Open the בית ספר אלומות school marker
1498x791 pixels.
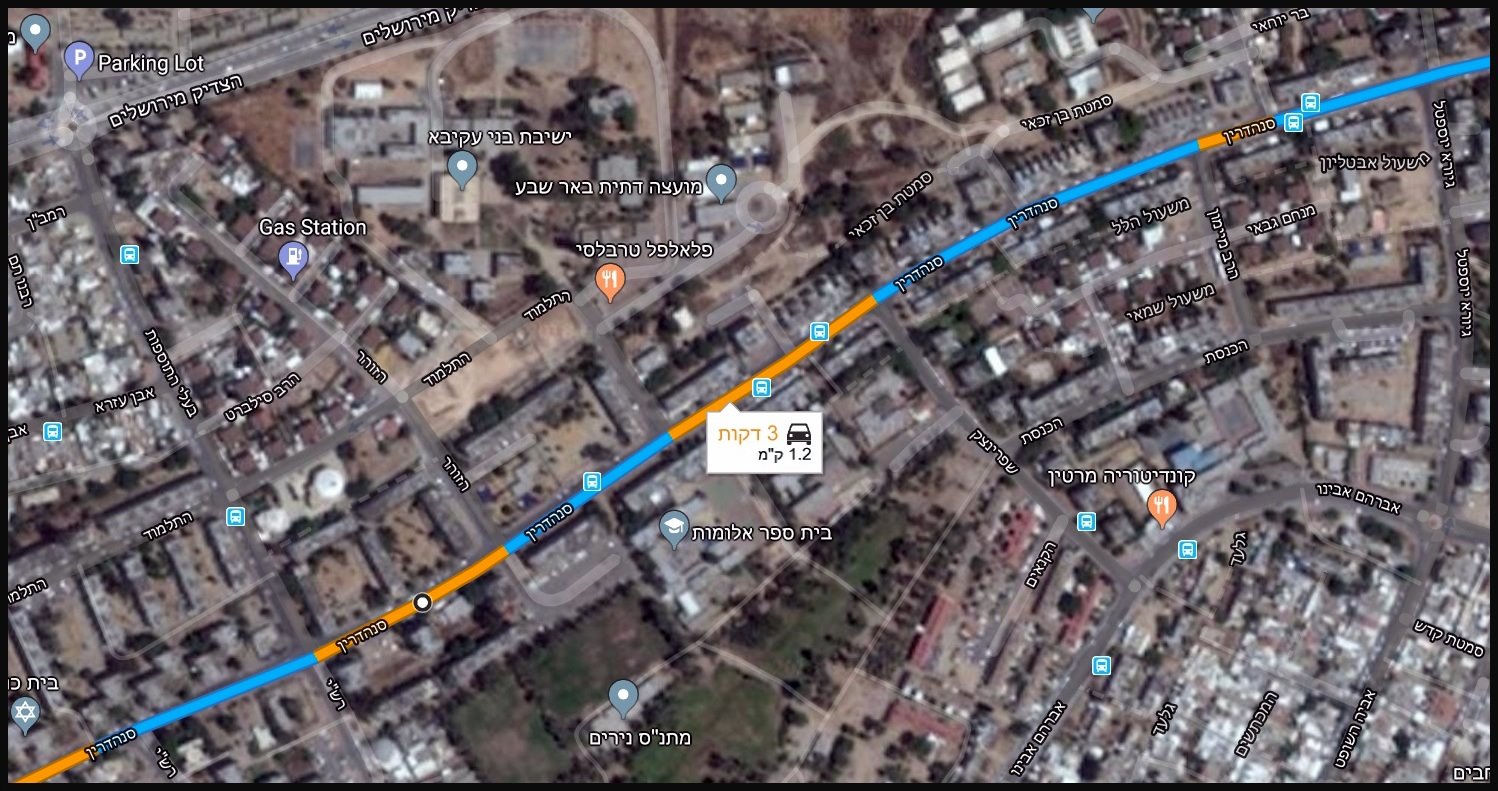(675, 528)
